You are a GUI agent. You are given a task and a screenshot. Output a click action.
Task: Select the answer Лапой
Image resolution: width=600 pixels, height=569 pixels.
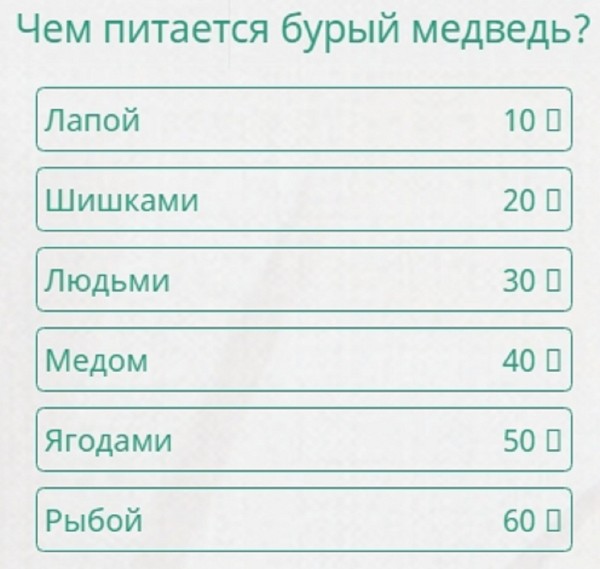[x=303, y=120]
